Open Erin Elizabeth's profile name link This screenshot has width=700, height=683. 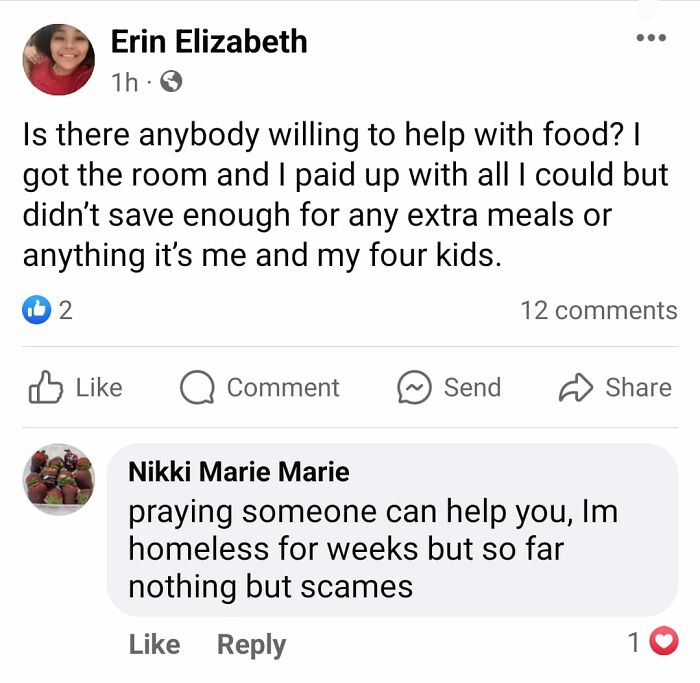(x=208, y=41)
